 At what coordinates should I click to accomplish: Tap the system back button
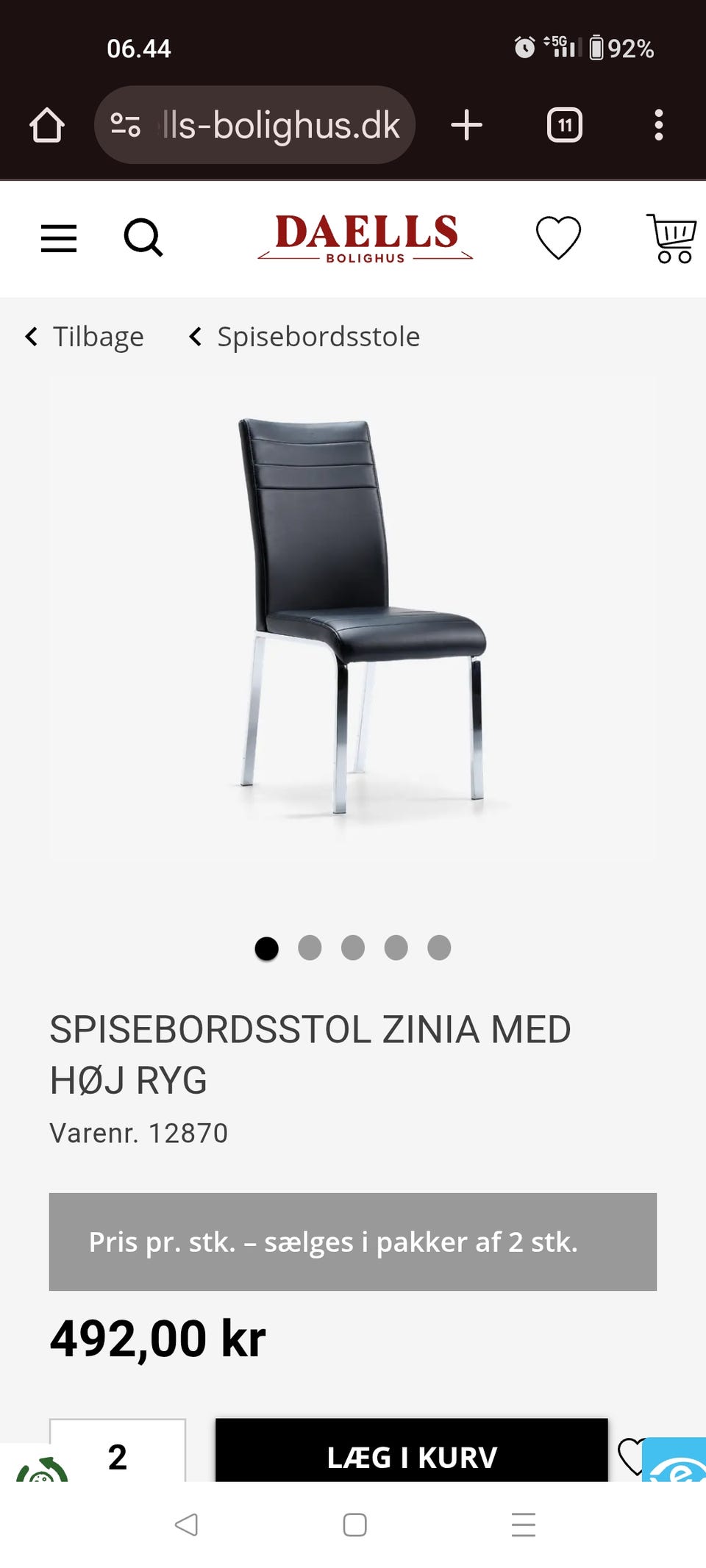click(x=186, y=1524)
